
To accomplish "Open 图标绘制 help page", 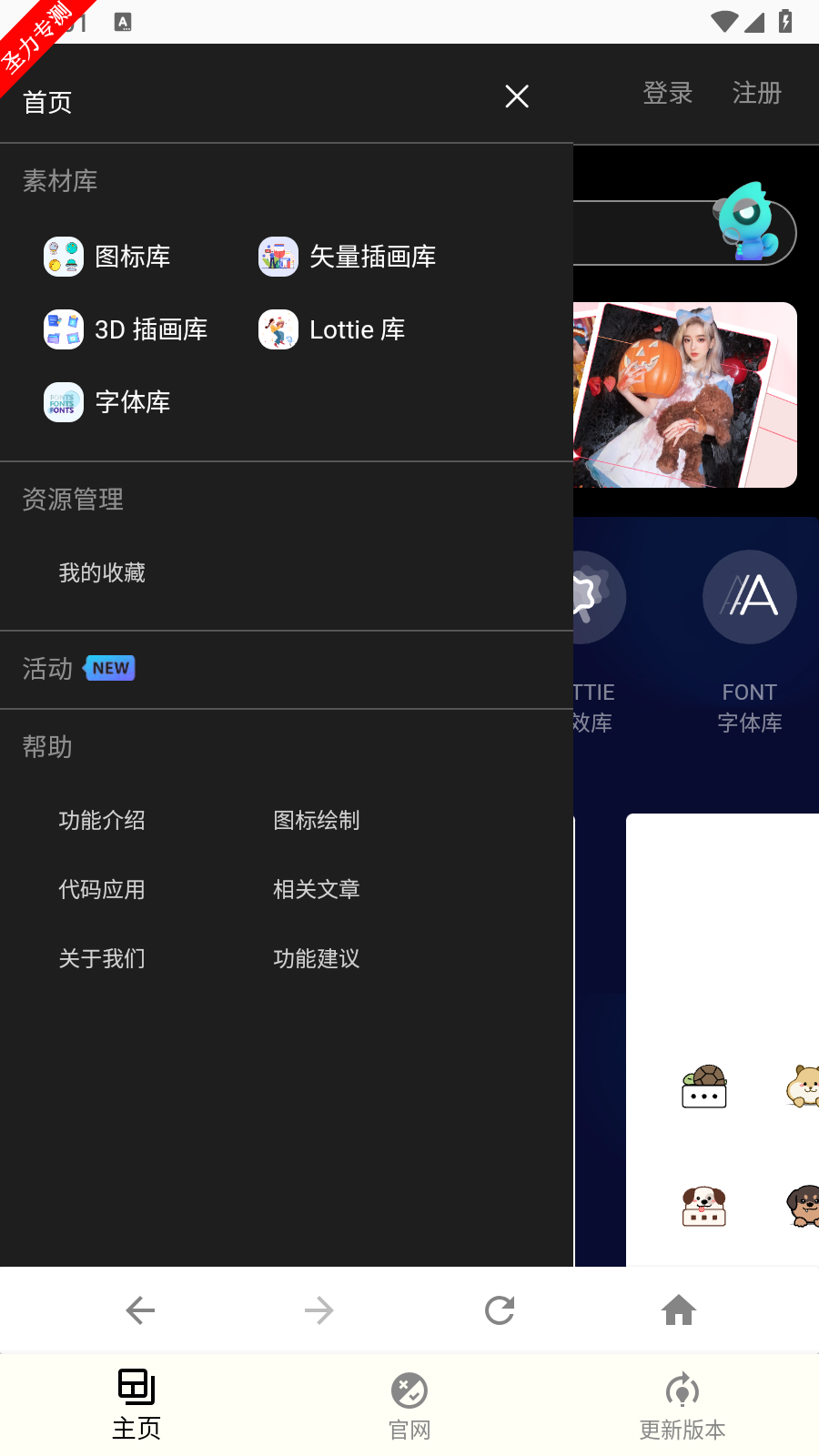I will [317, 820].
